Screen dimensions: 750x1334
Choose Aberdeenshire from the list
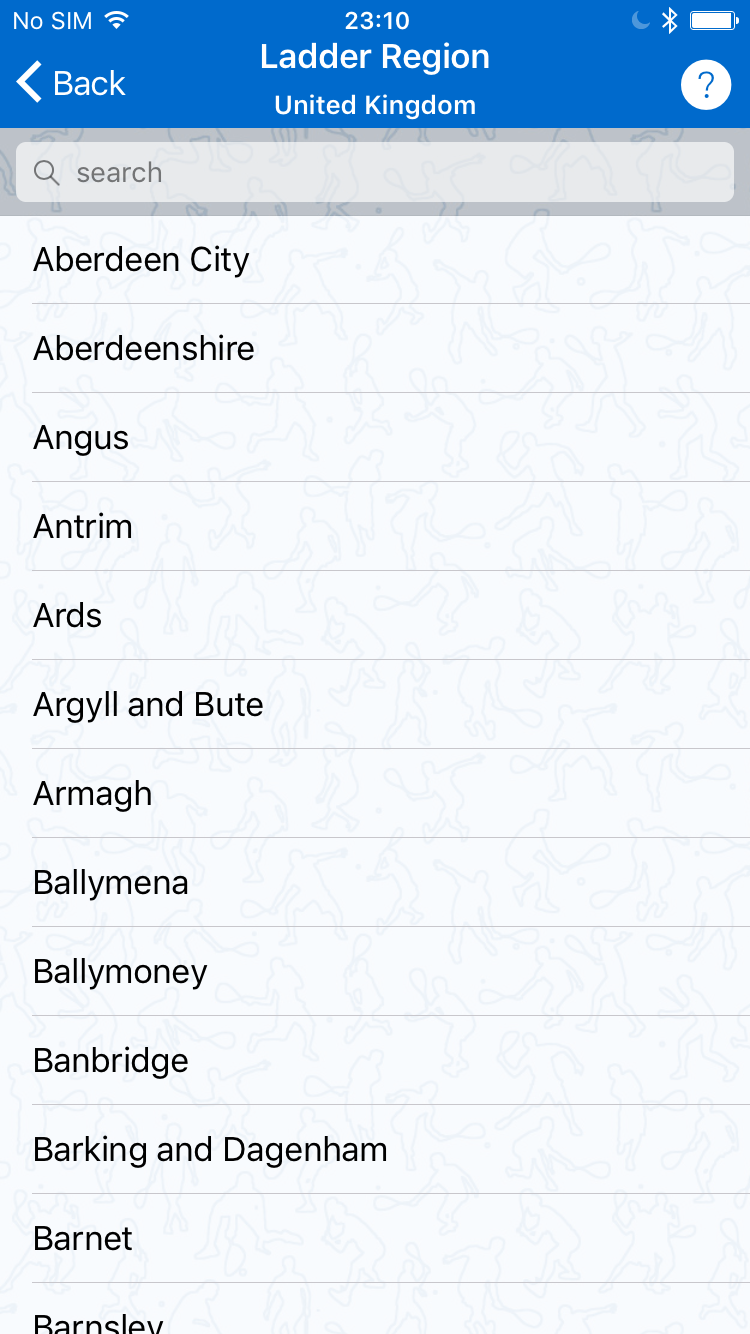pos(375,349)
